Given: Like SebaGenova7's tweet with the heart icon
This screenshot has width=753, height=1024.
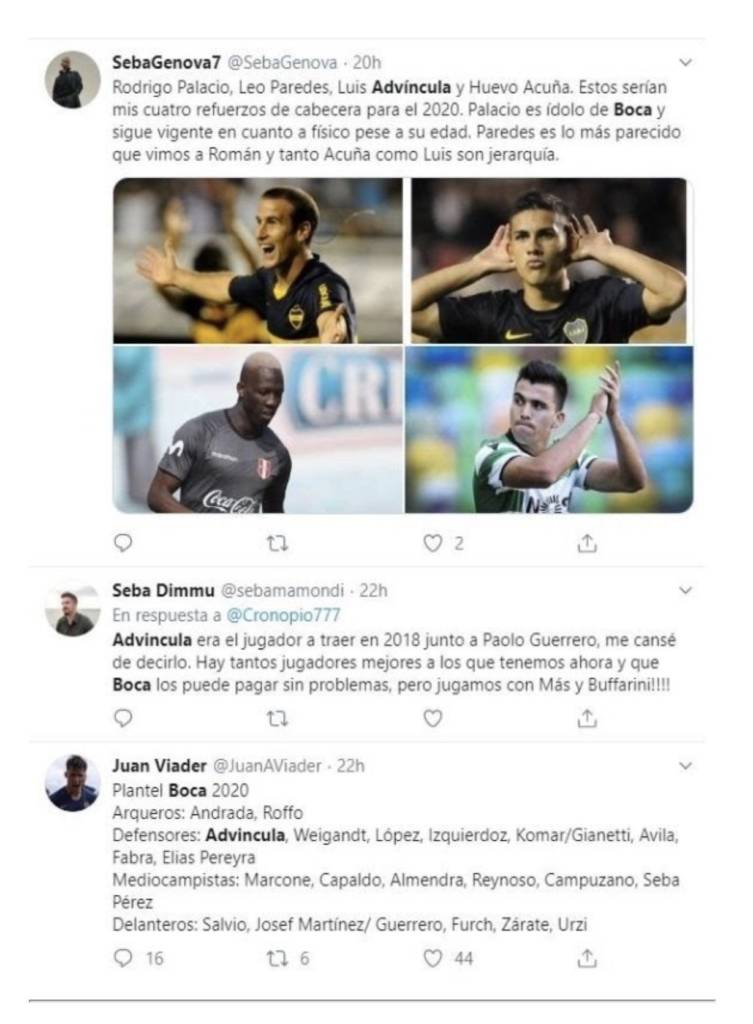Looking at the screenshot, I should pyautogui.click(x=432, y=541).
